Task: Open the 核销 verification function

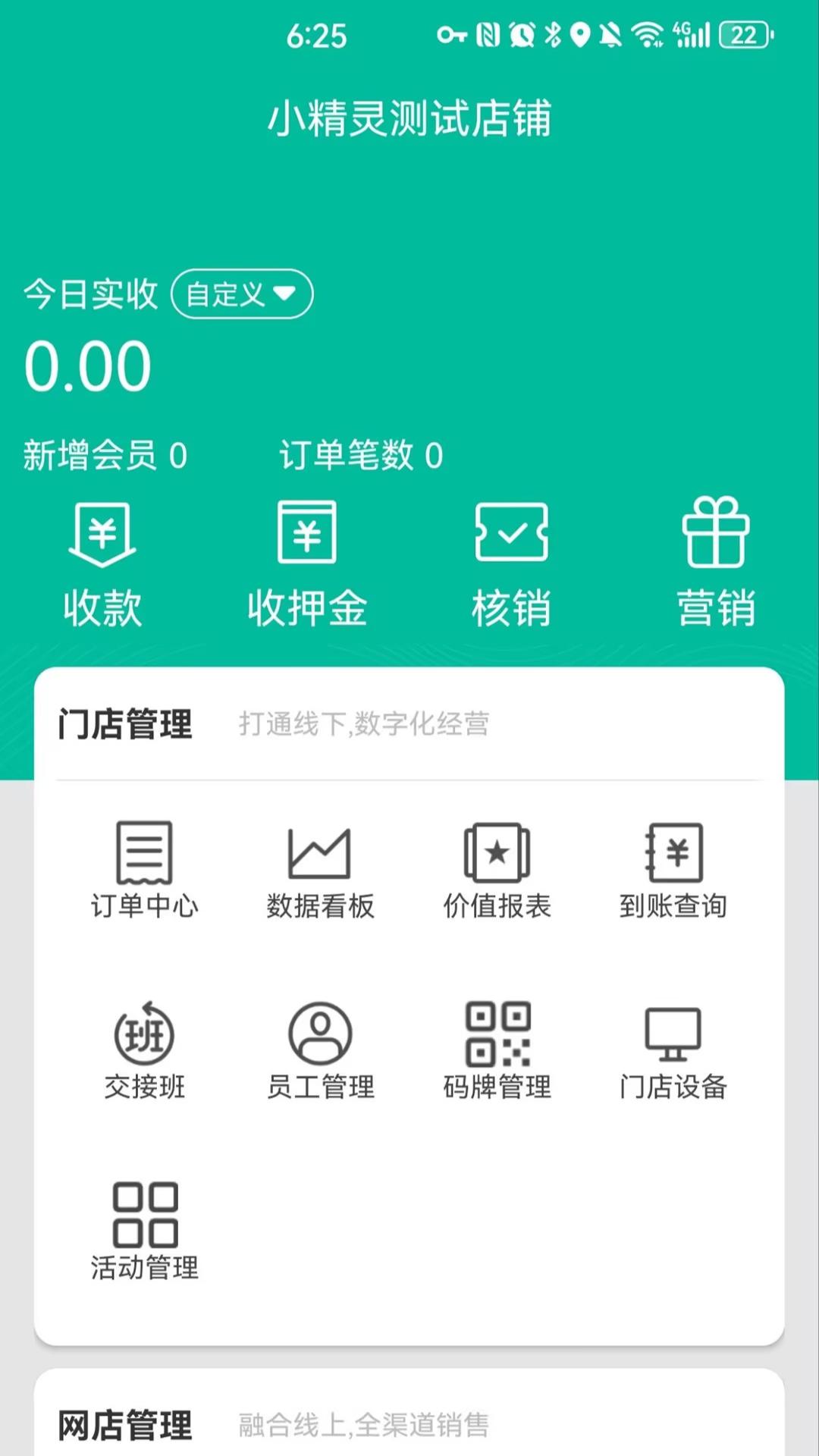Action: (512, 564)
